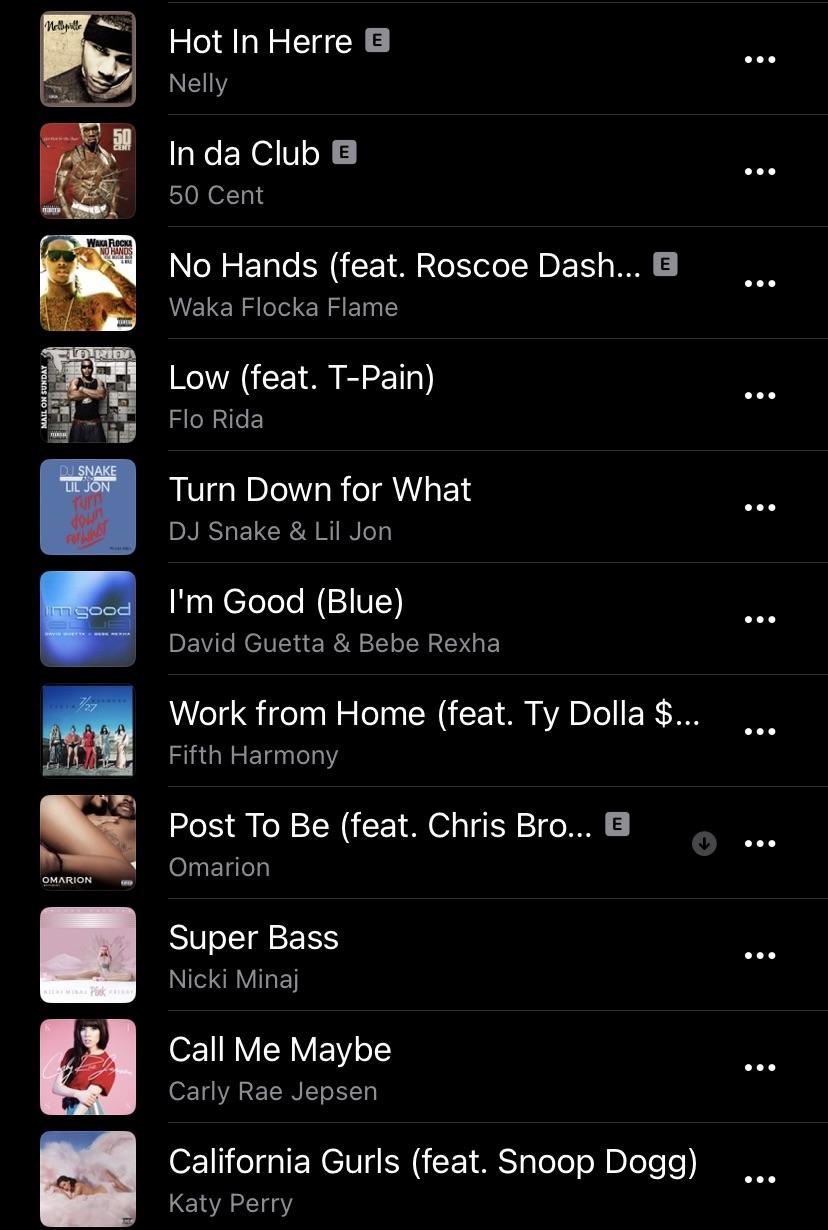Click the artist name Nicki Minaj
828x1230 pixels.
[233, 979]
